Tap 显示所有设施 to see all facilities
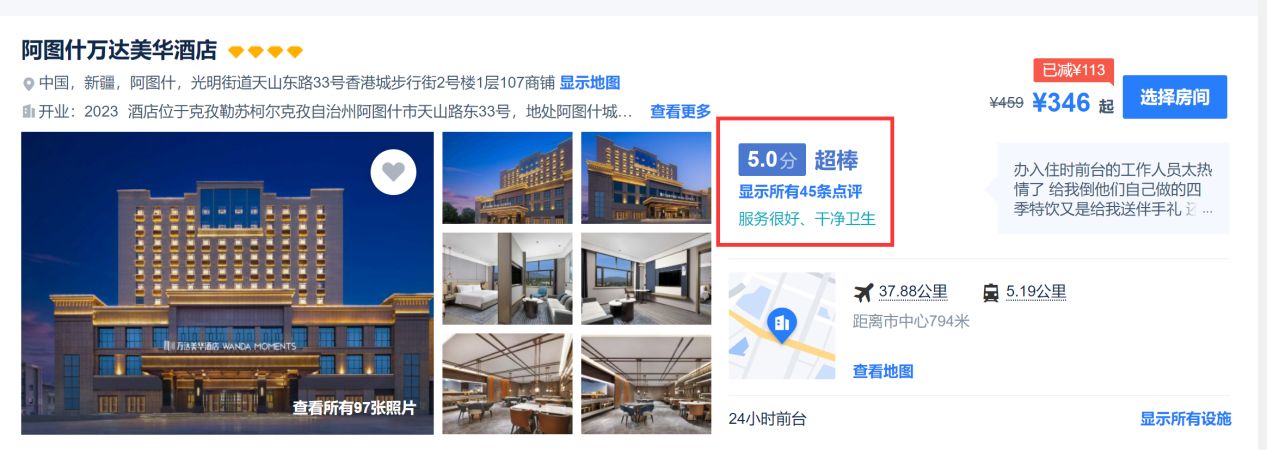The width and height of the screenshot is (1267, 450). click(x=1185, y=419)
